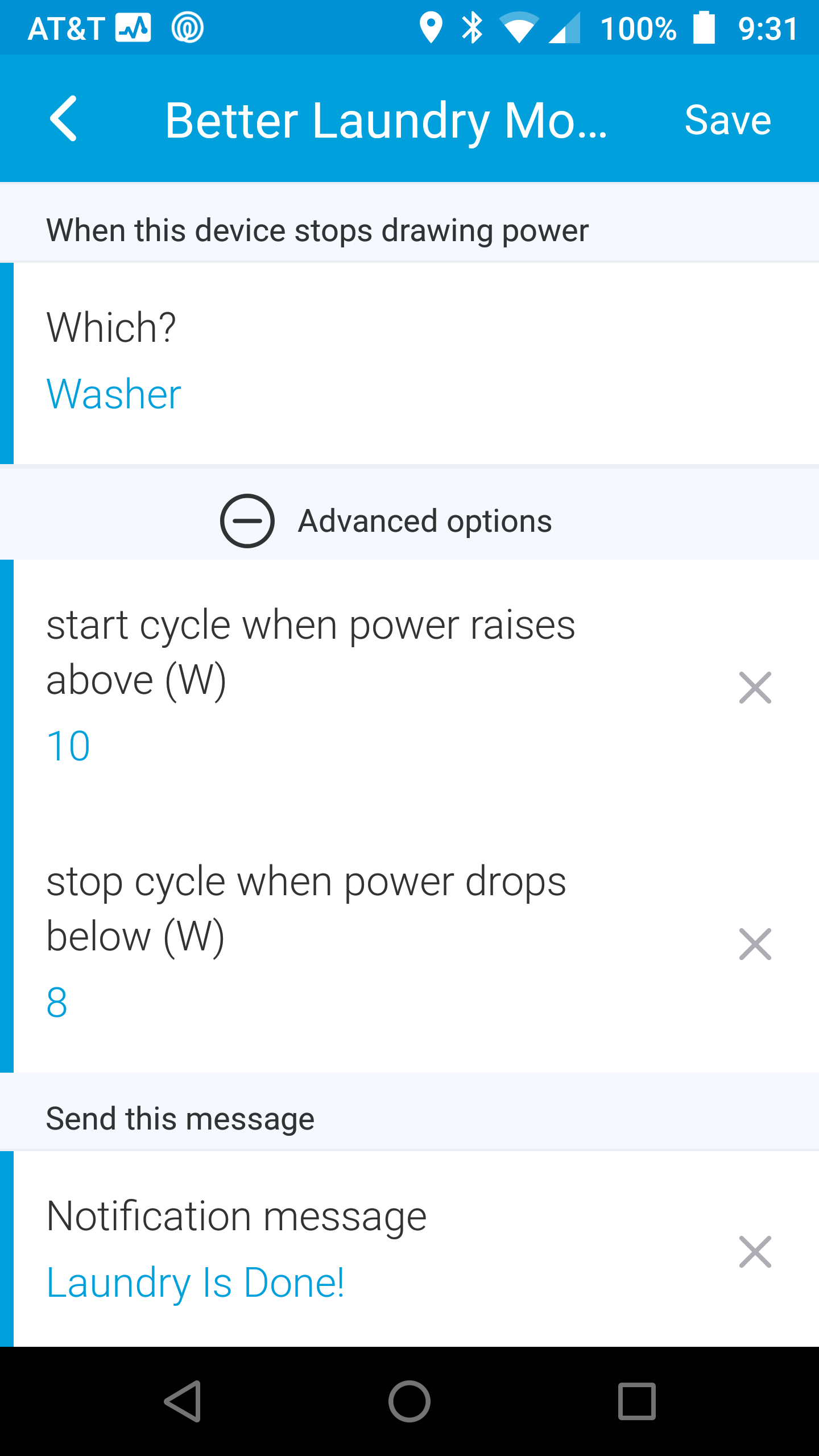This screenshot has width=819, height=1456.
Task: Clear the stop cycle power threshold
Action: coord(755,944)
